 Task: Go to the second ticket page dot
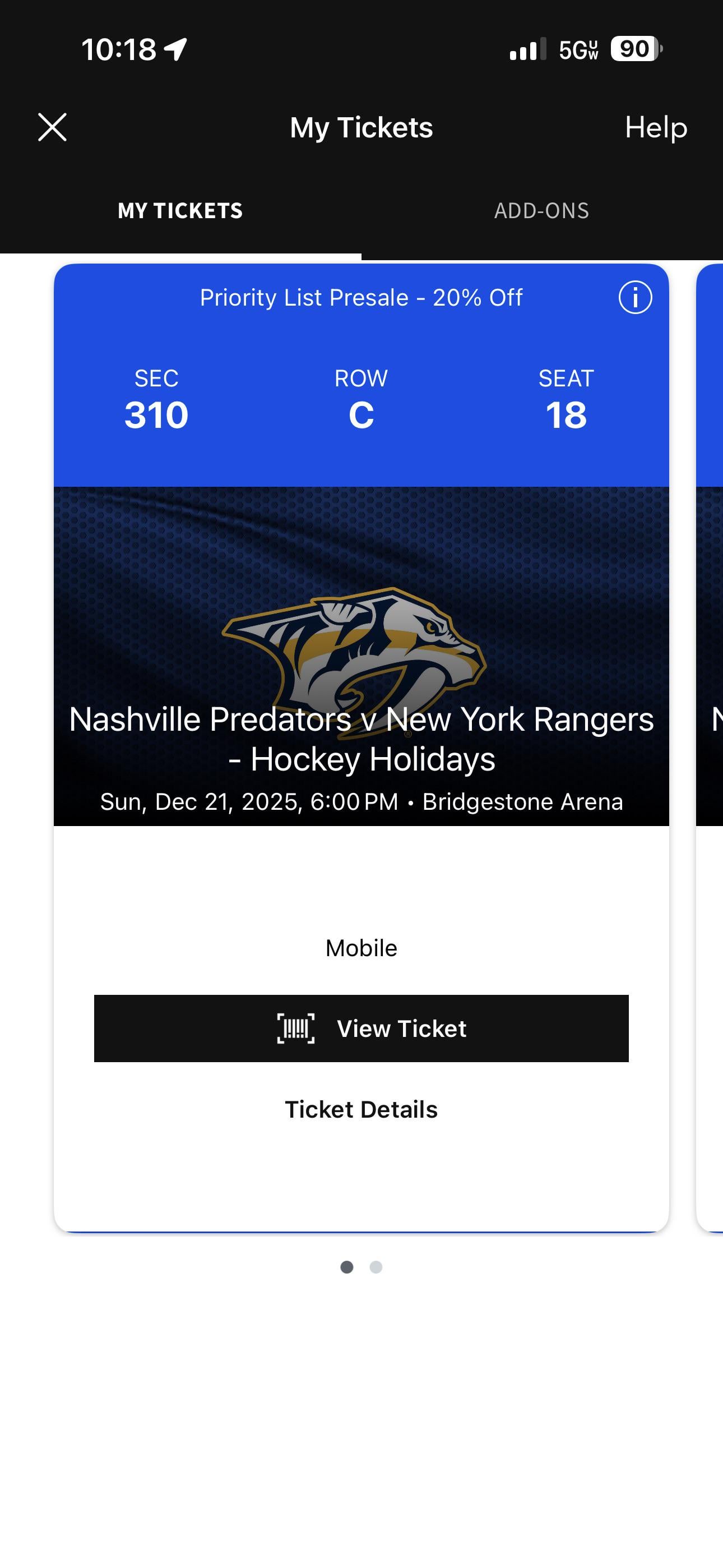click(376, 1267)
